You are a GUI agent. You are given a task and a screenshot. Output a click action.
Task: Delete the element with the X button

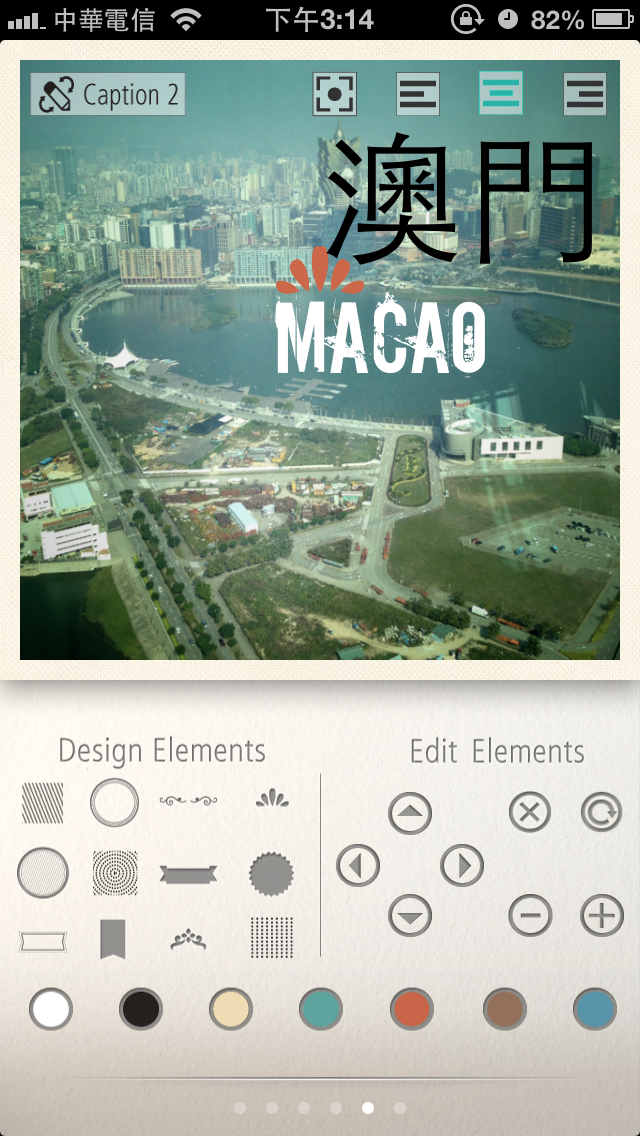point(530,812)
